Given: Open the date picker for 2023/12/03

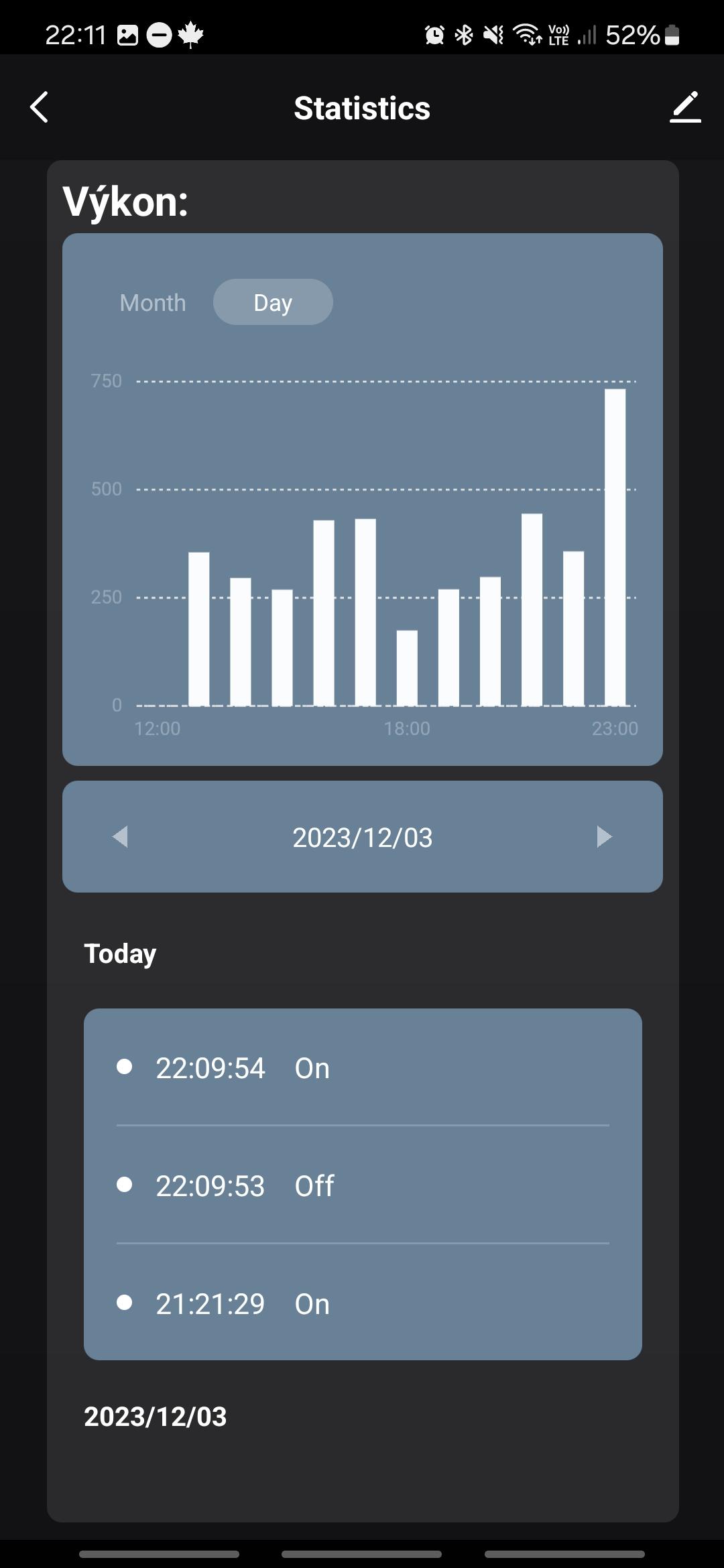Looking at the screenshot, I should tap(363, 838).
